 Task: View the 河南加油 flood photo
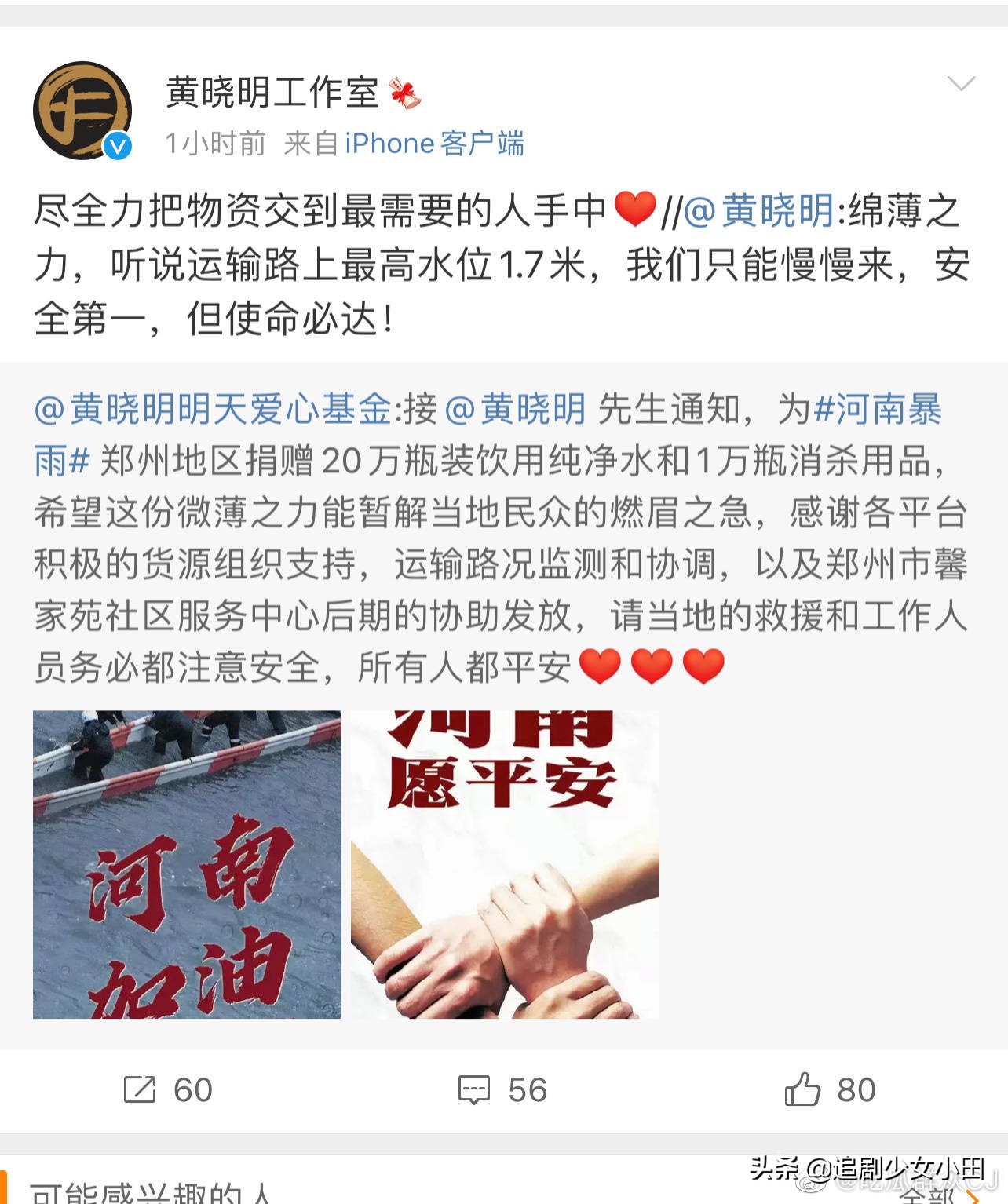(187, 863)
